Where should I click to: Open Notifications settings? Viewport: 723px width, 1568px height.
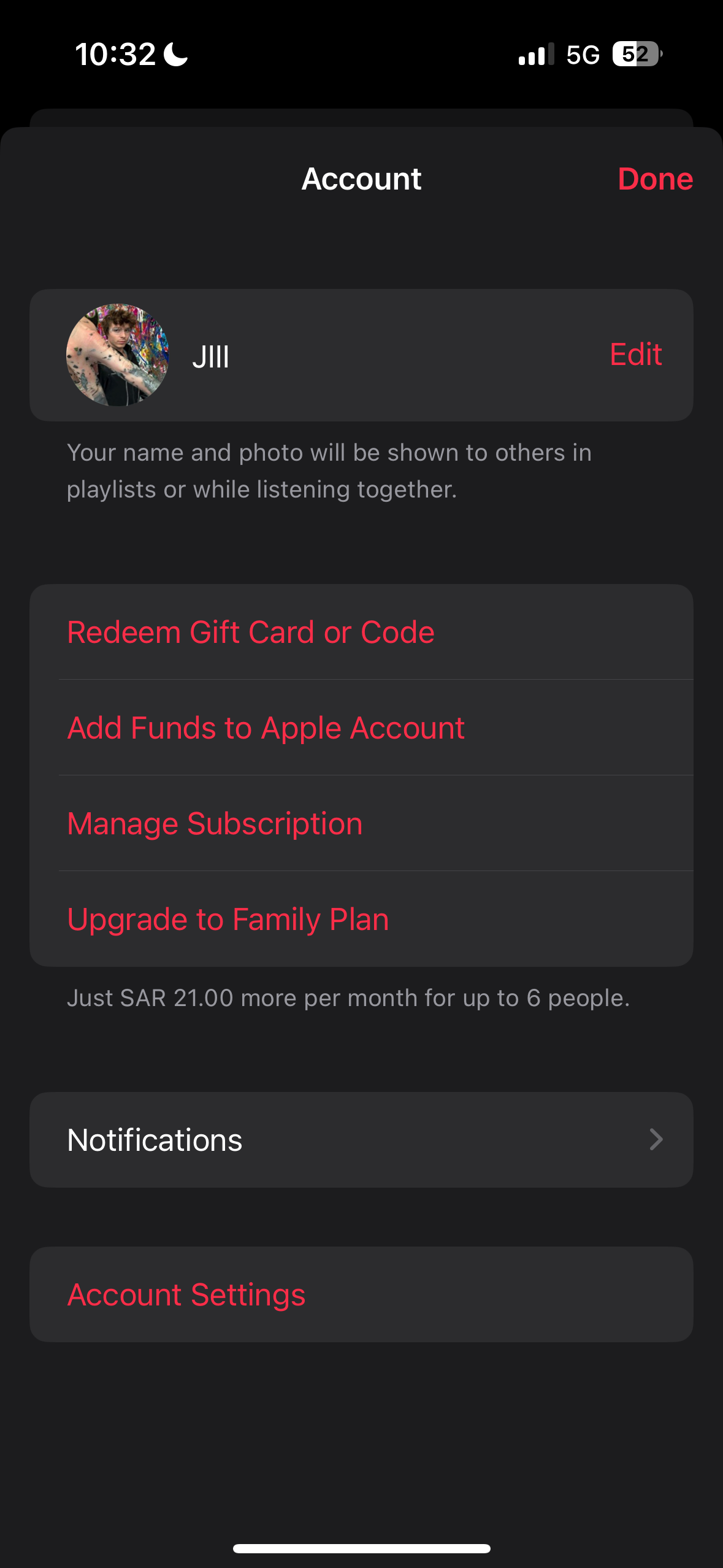pyautogui.click(x=361, y=1140)
